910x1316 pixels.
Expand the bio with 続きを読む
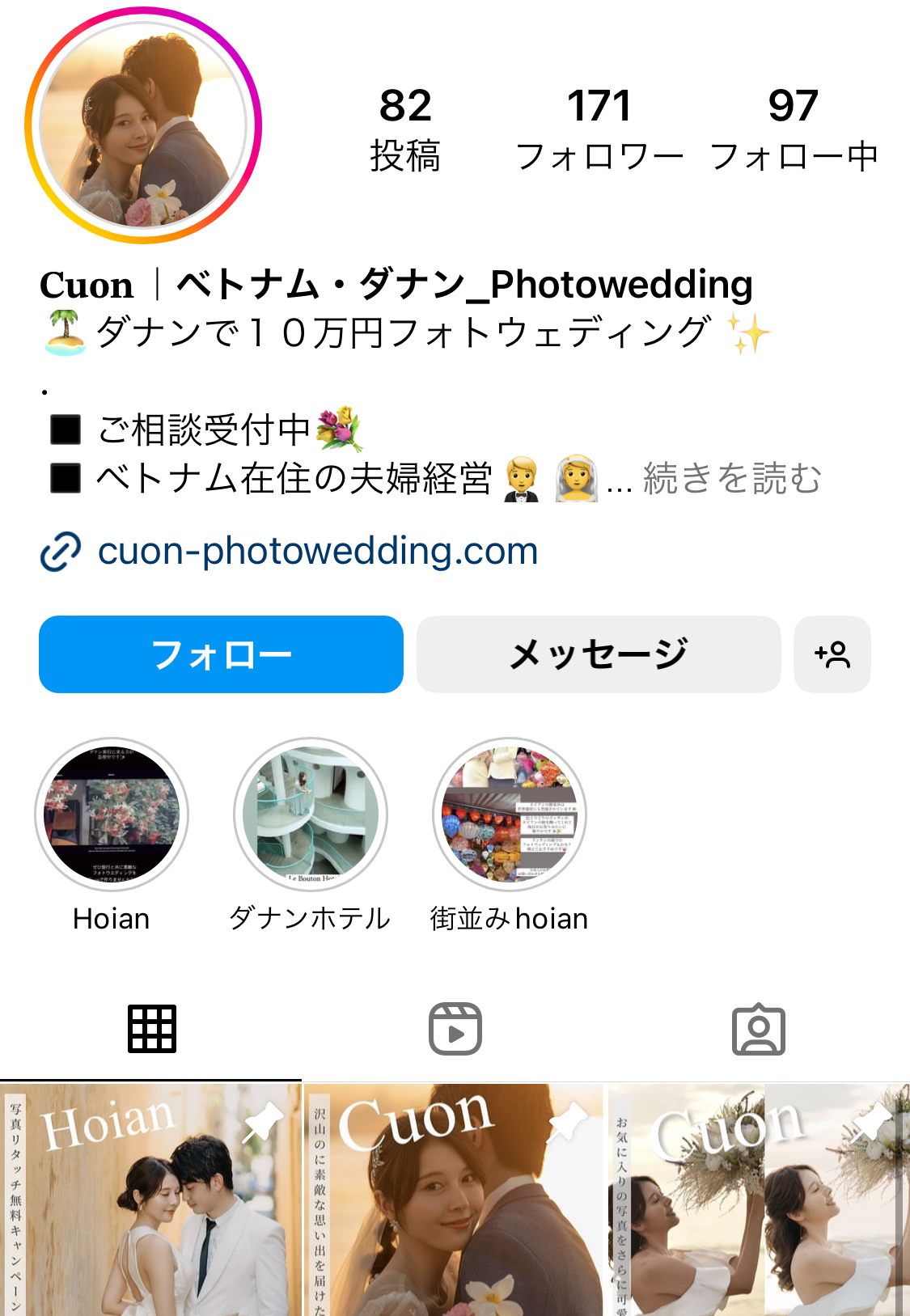[x=731, y=478]
